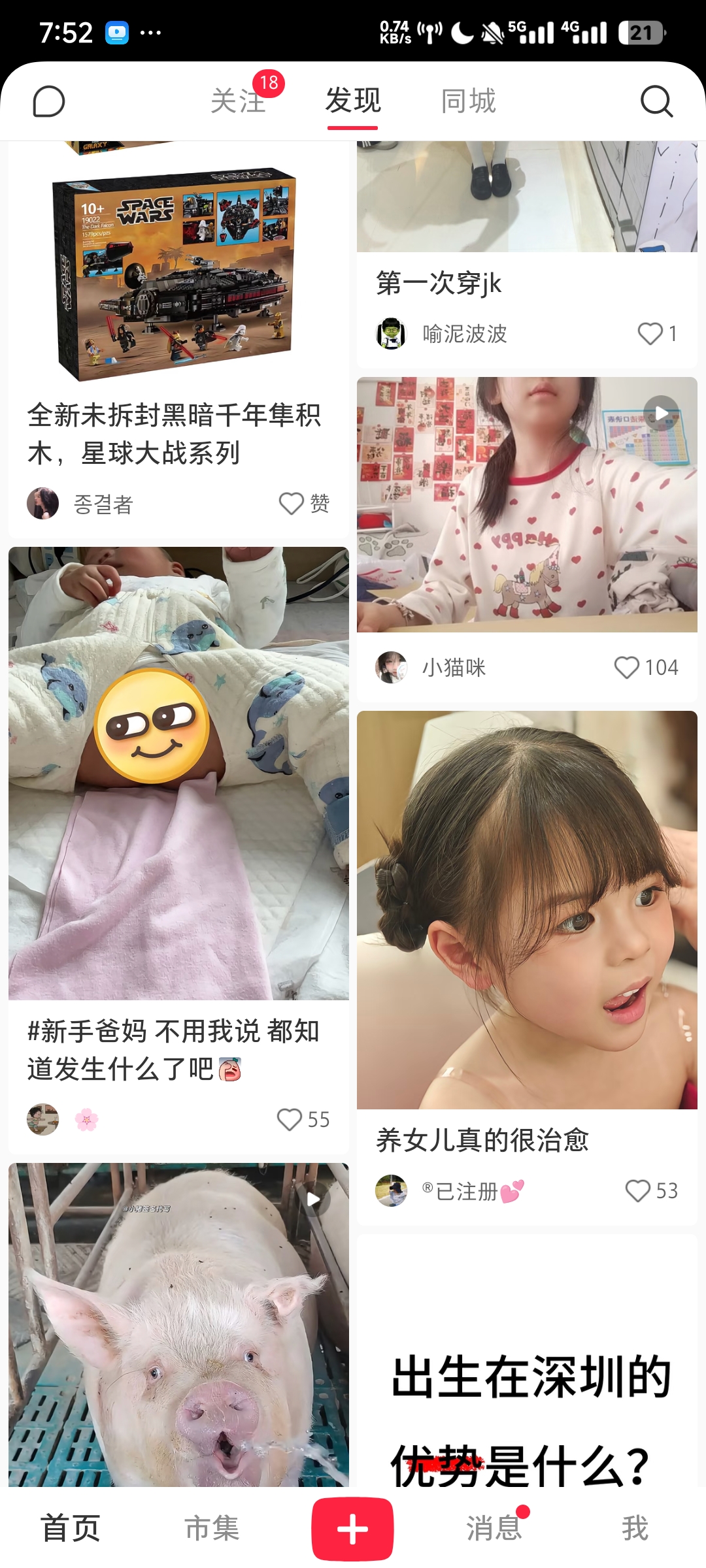Image resolution: width=706 pixels, height=1568 pixels.
Task: Go to the 市集 tab
Action: [x=212, y=1529]
